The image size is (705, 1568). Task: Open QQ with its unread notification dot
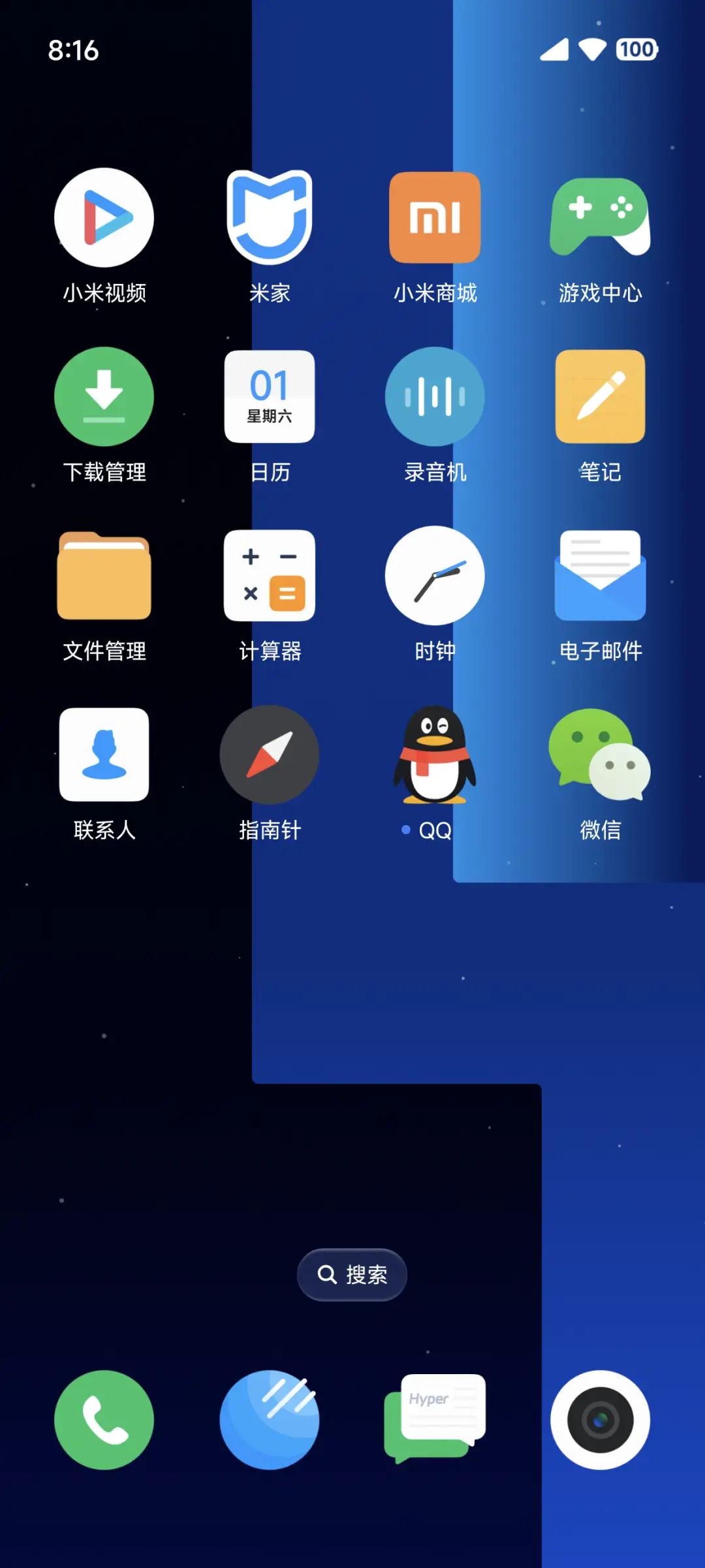435,755
